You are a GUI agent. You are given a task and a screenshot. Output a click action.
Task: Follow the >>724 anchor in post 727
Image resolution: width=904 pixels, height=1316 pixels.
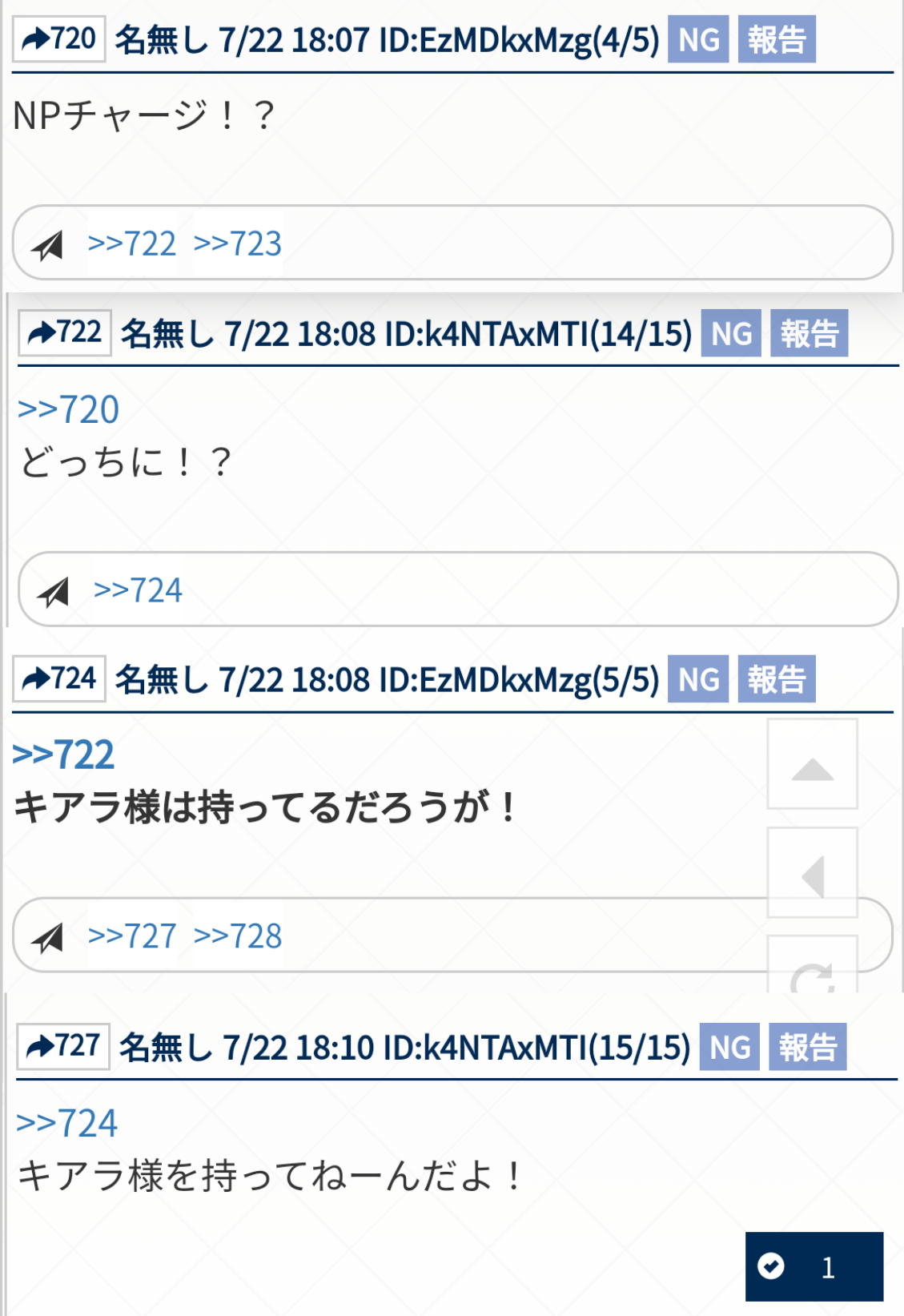(67, 1123)
